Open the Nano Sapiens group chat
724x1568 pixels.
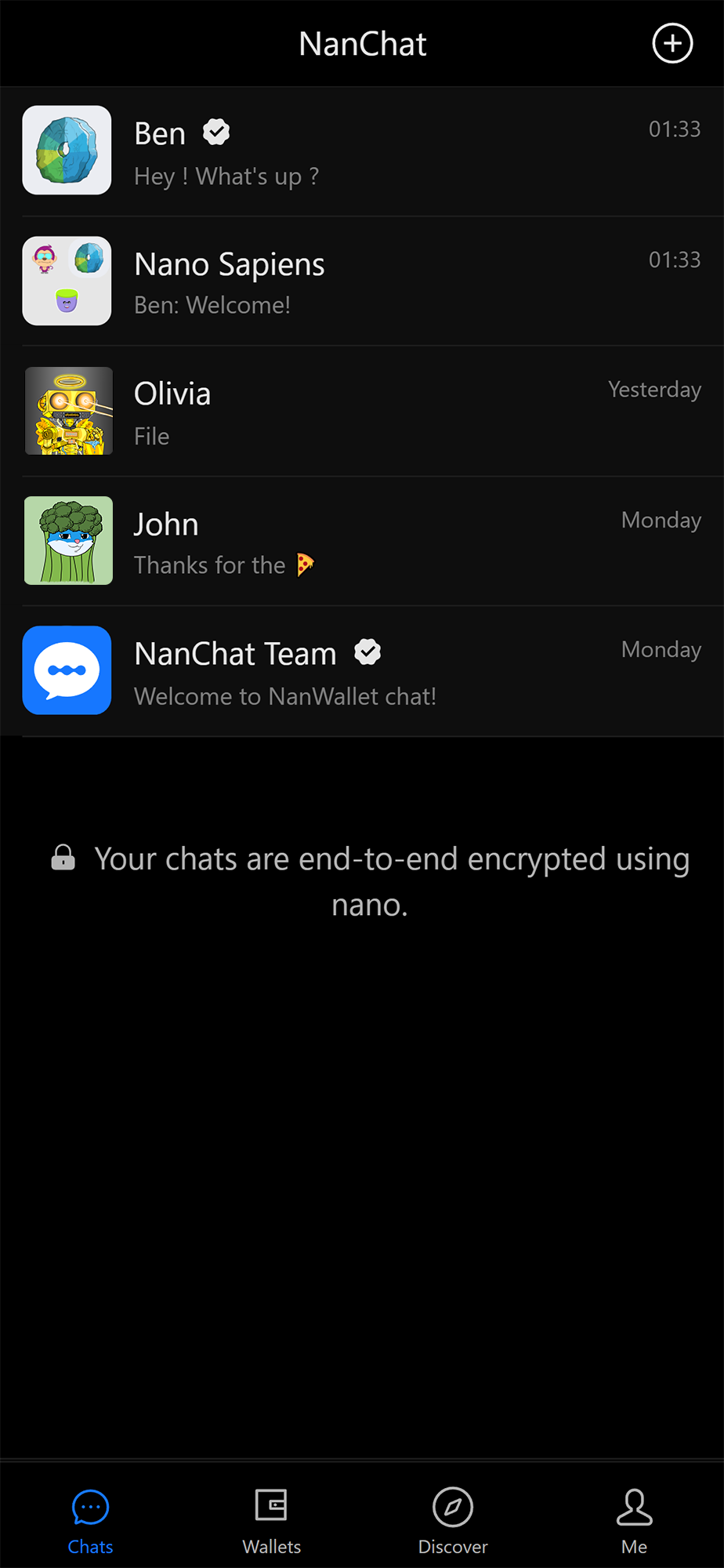[x=360, y=281]
